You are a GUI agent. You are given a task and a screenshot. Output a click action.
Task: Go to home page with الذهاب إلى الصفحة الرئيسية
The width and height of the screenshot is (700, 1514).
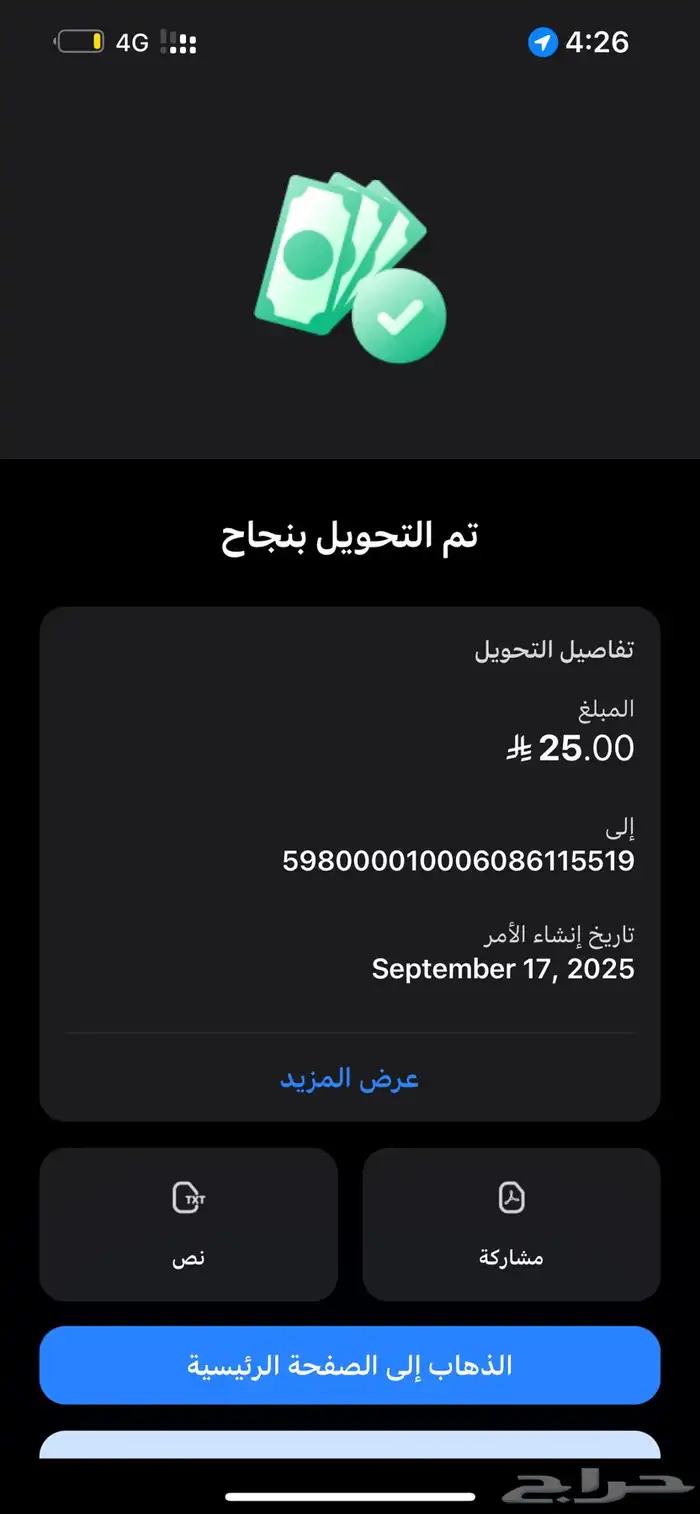pyautogui.click(x=350, y=1365)
